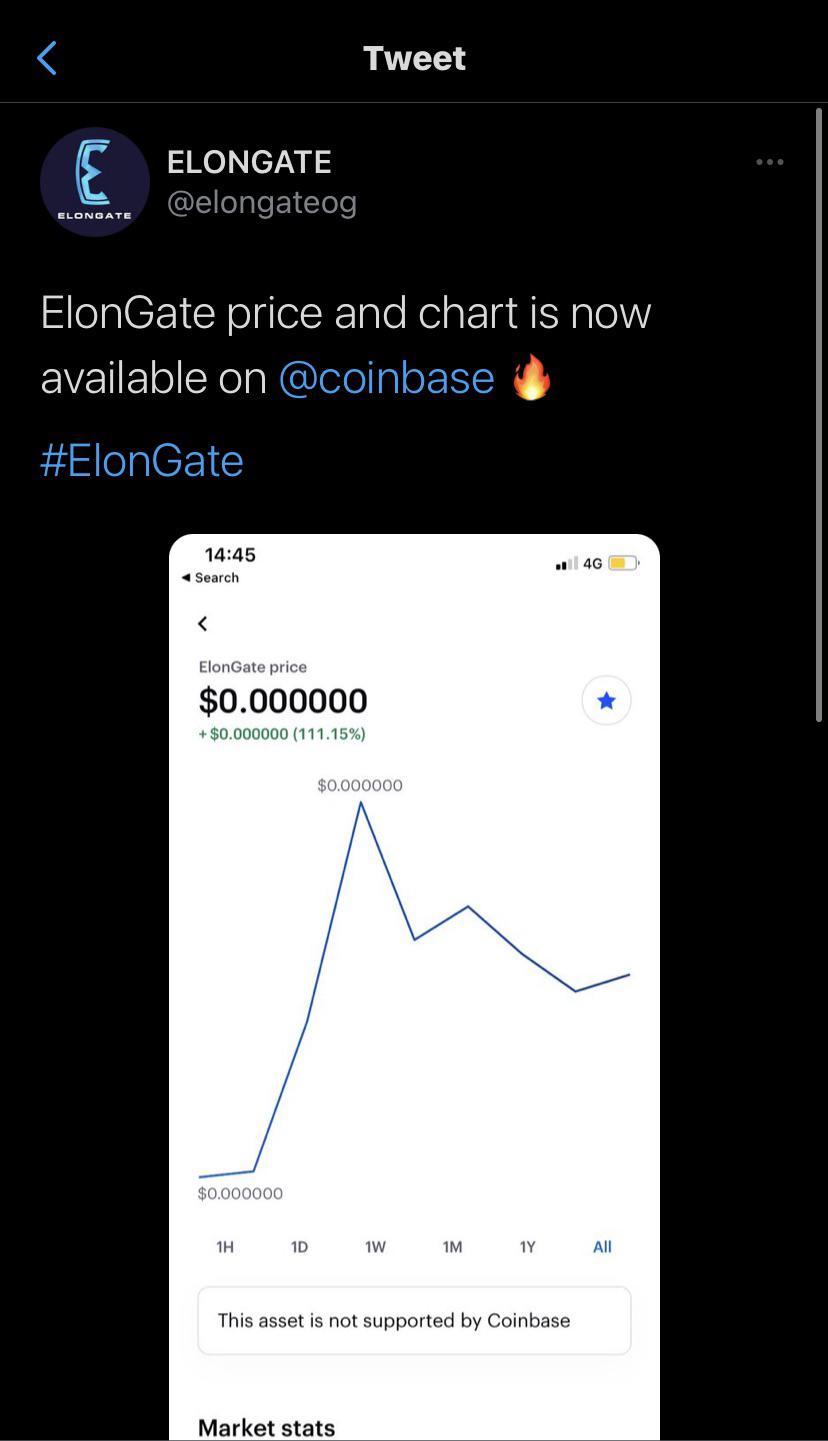The width and height of the screenshot is (828, 1441).
Task: Choose the 1M chart range
Action: (x=452, y=1247)
